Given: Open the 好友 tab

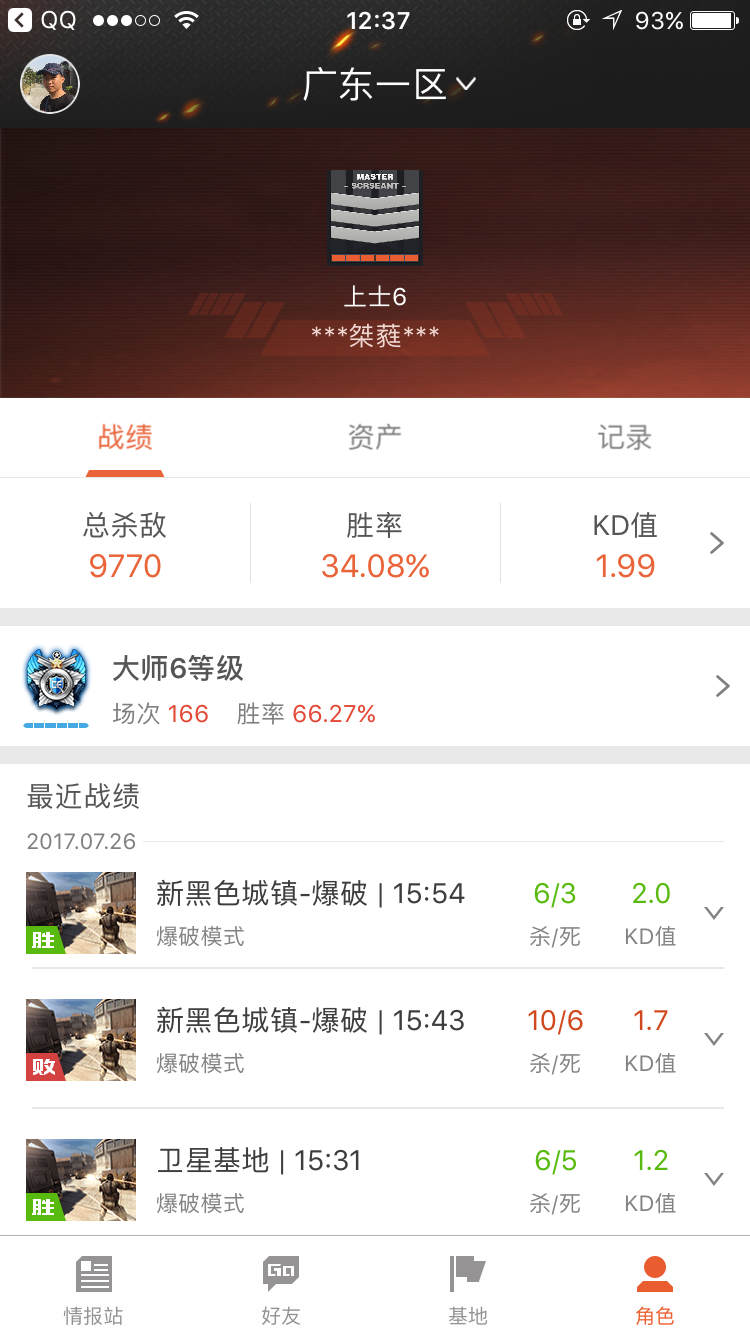Looking at the screenshot, I should point(281,1288).
